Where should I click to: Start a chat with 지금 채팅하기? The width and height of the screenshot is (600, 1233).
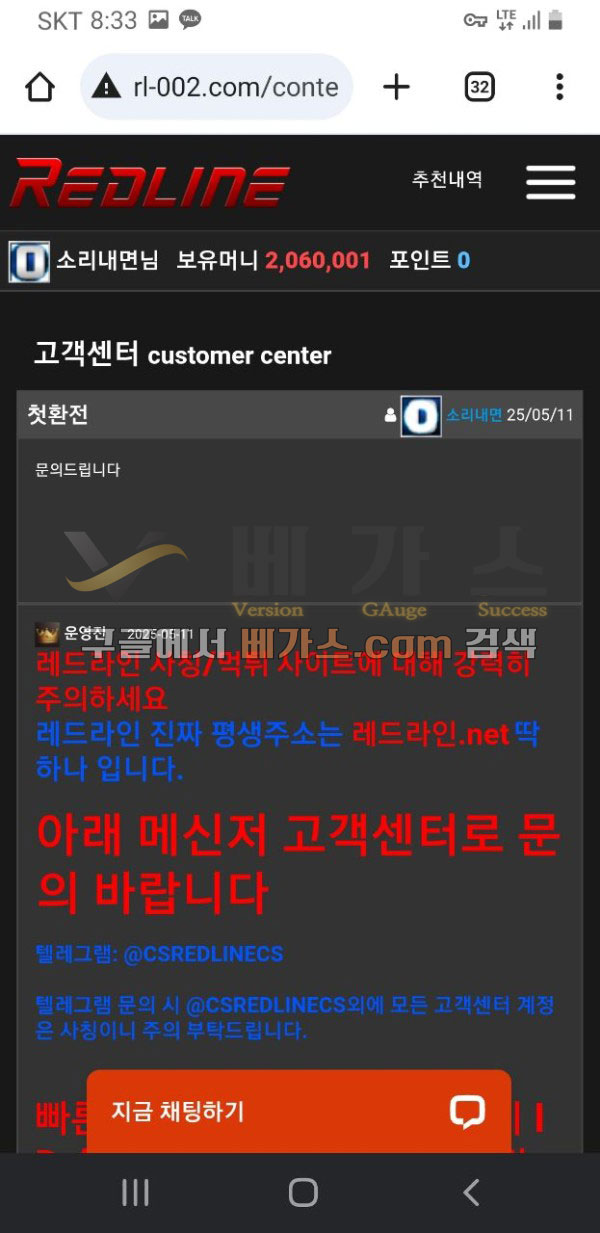(298, 1112)
